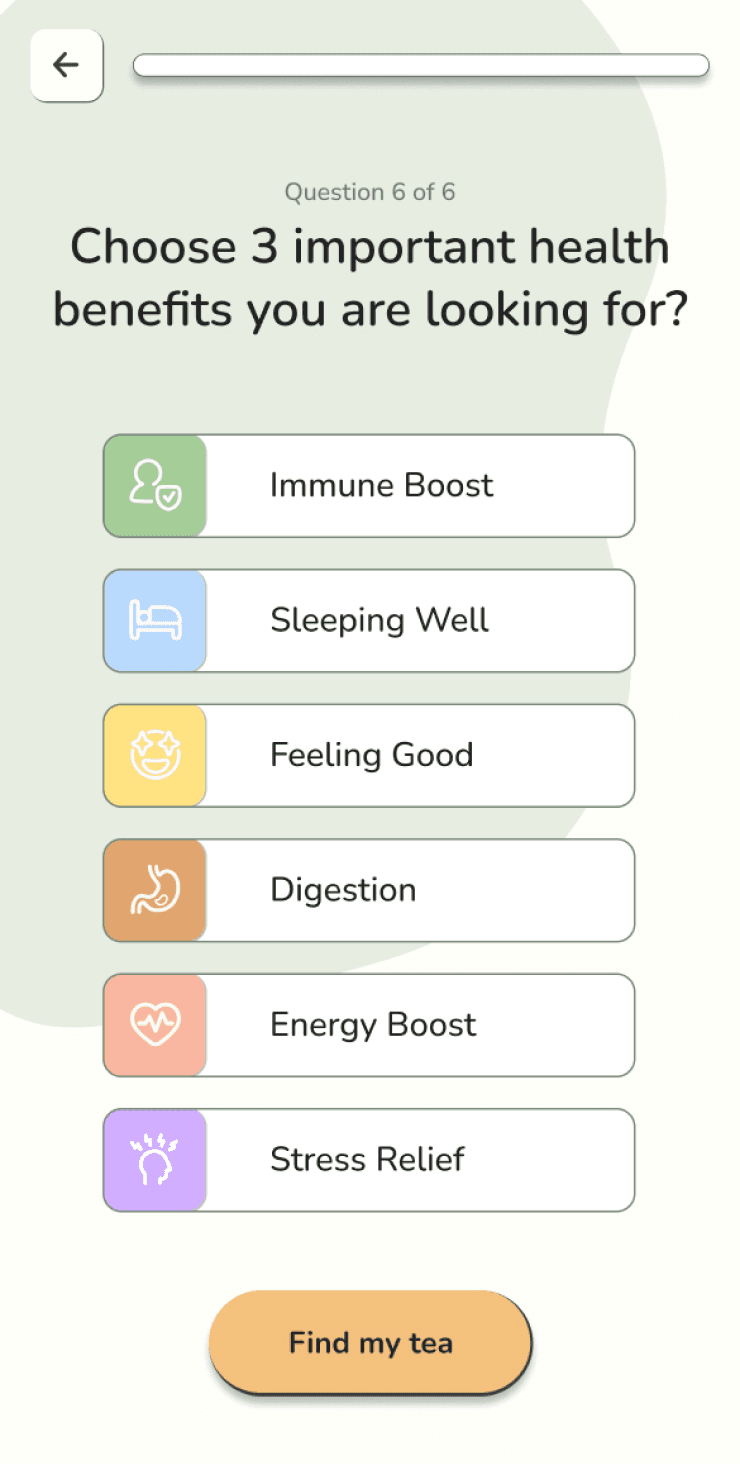740x1464 pixels.
Task: Select Digestion from the list
Action: pos(369,891)
